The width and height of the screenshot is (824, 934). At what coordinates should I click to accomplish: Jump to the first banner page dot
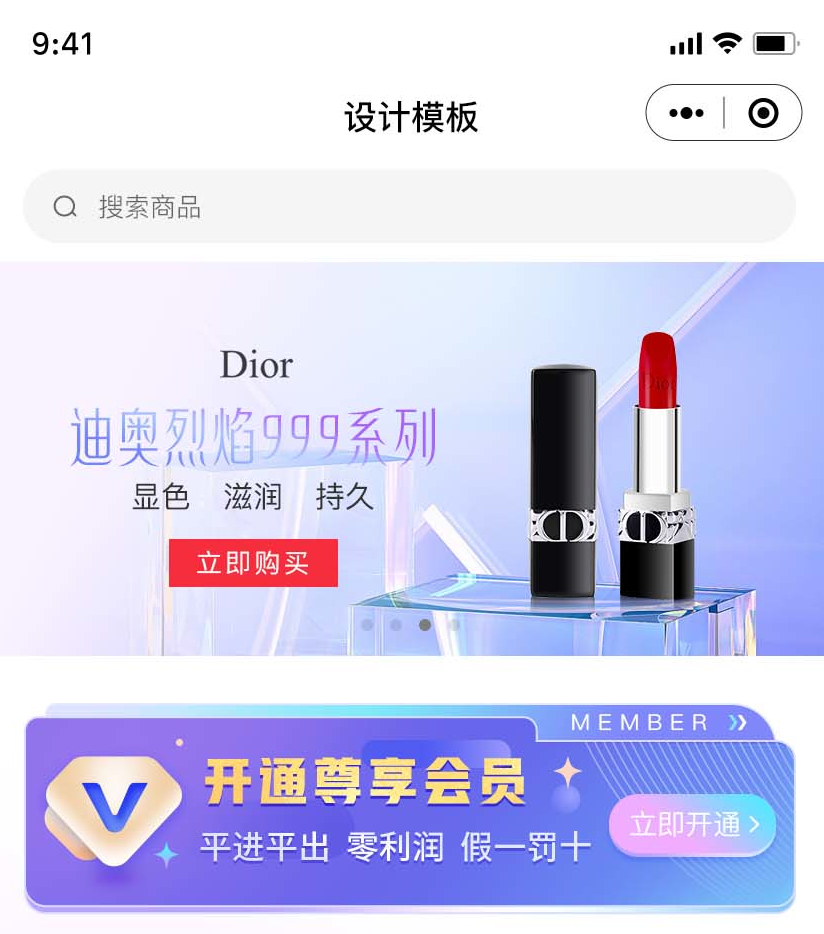pos(368,625)
